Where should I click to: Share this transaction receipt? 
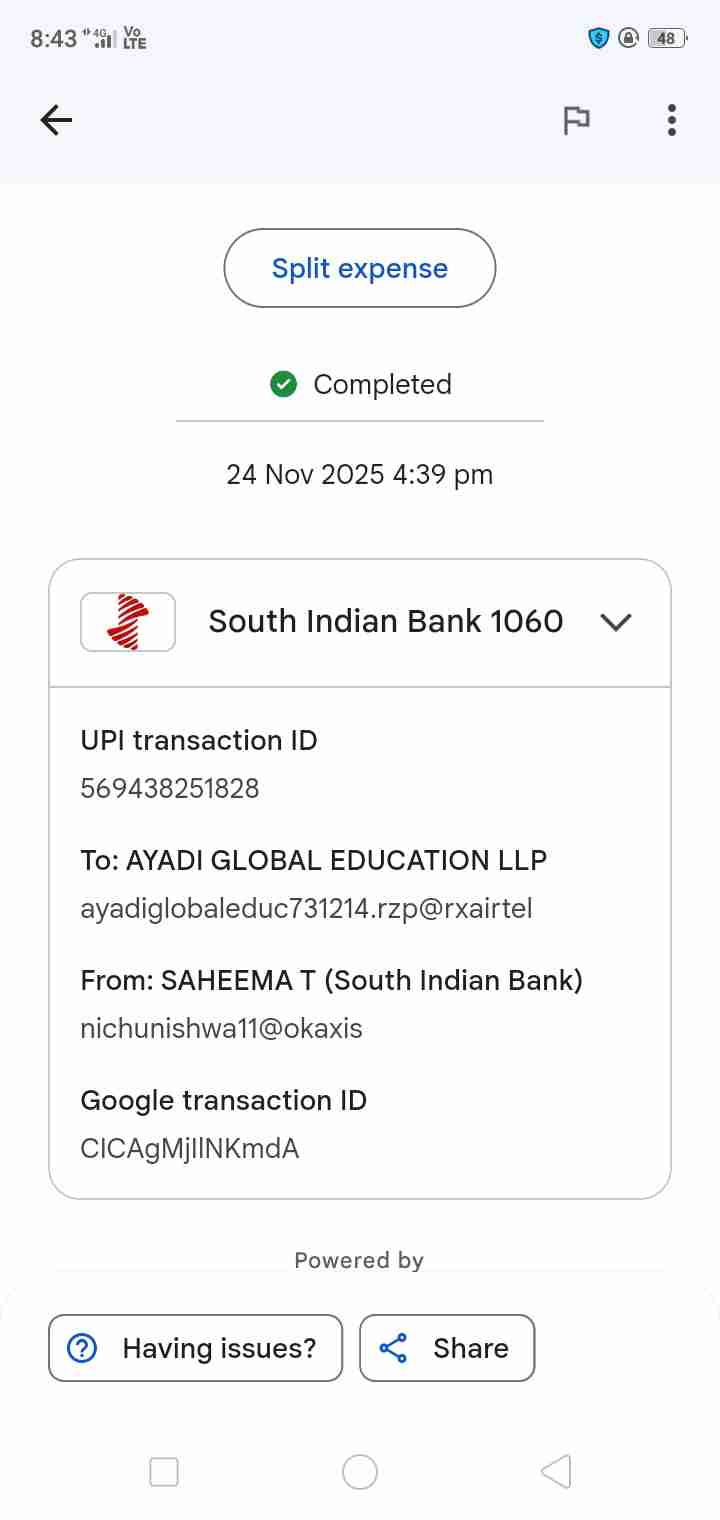(x=447, y=1348)
